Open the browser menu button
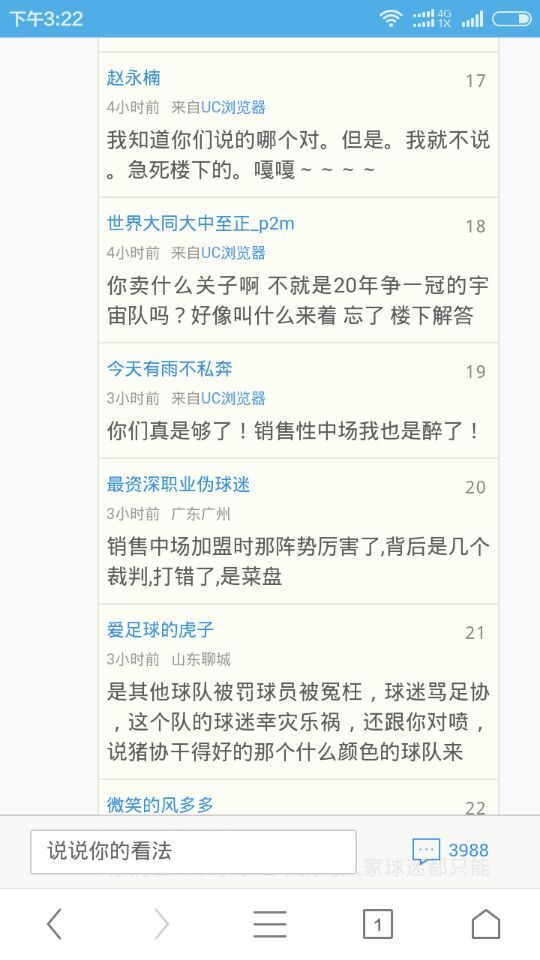Viewport: 540px width, 960px height. coord(270,923)
